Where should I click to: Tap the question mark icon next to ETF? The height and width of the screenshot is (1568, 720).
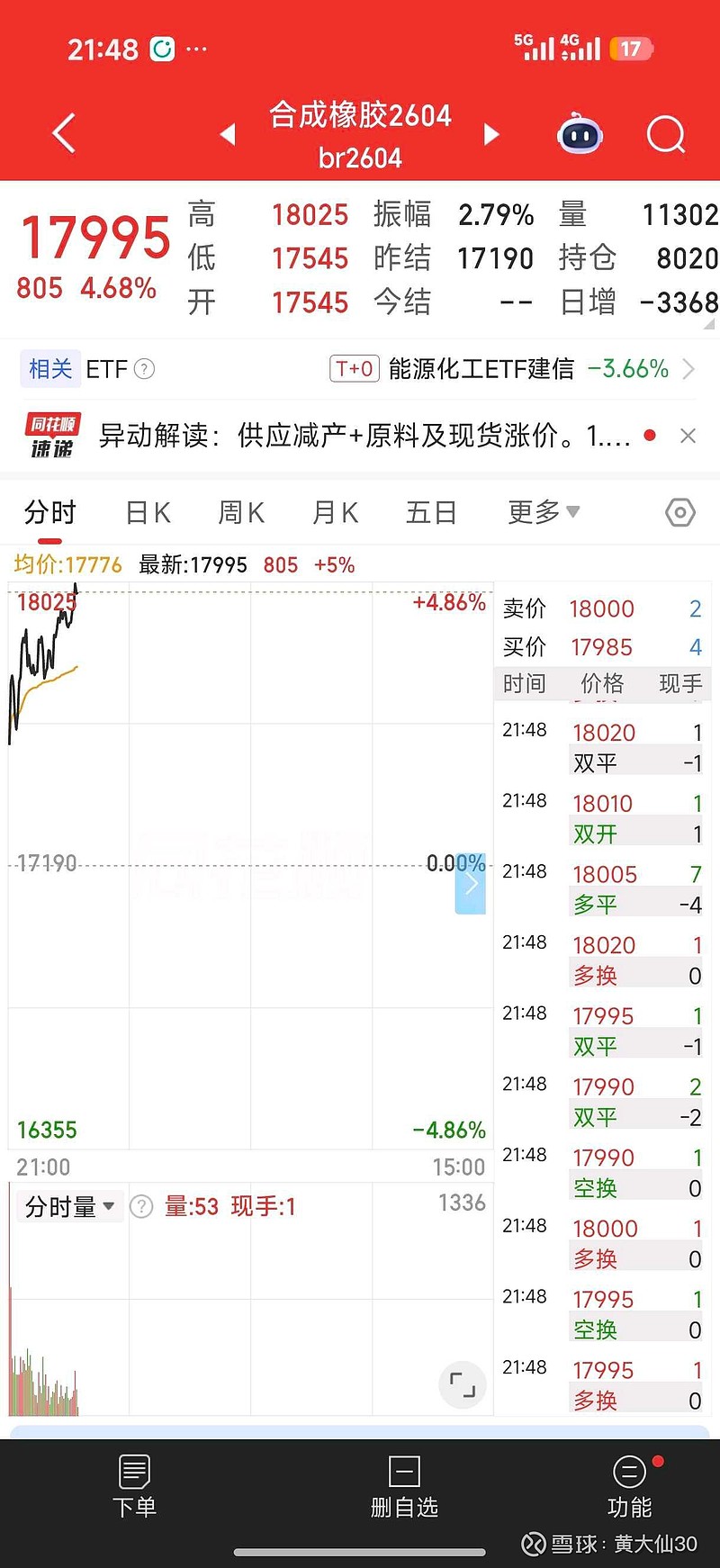(144, 369)
